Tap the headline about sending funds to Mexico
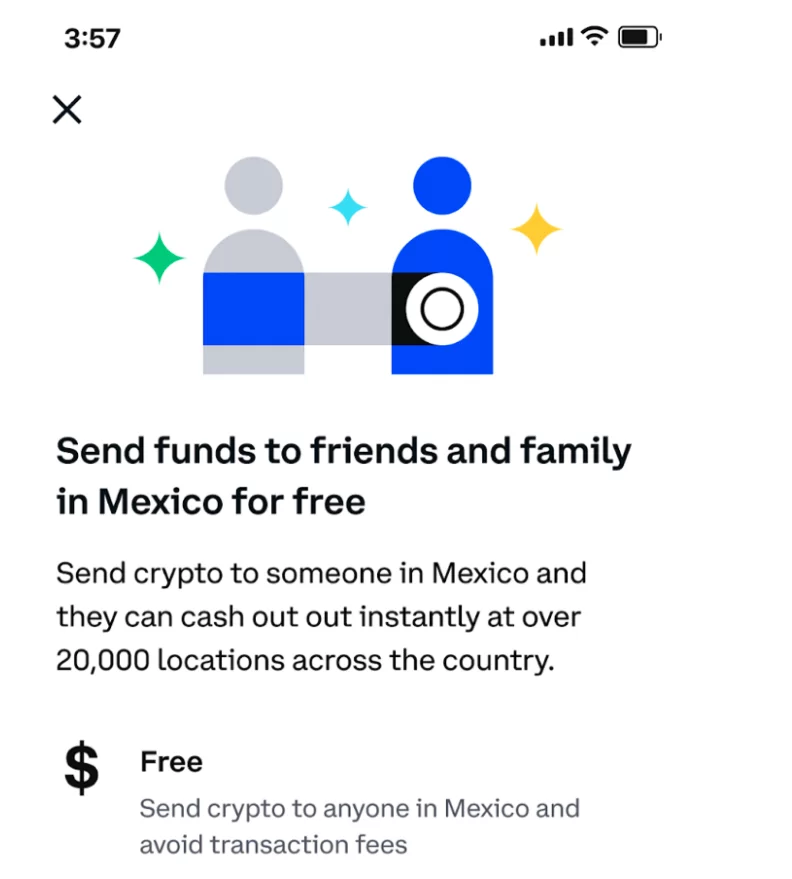Screen dimensions: 792x879 344,475
